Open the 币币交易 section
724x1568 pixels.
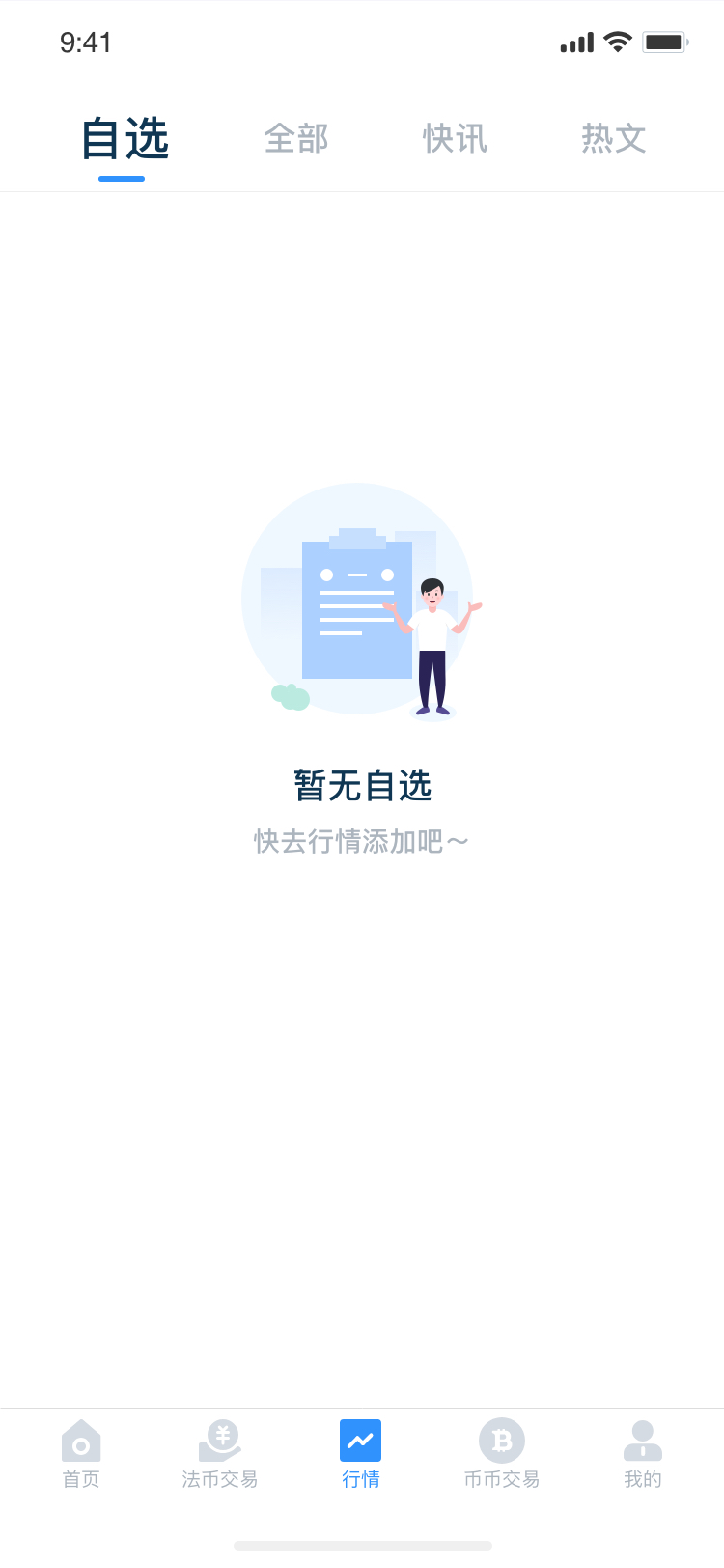(x=502, y=1453)
